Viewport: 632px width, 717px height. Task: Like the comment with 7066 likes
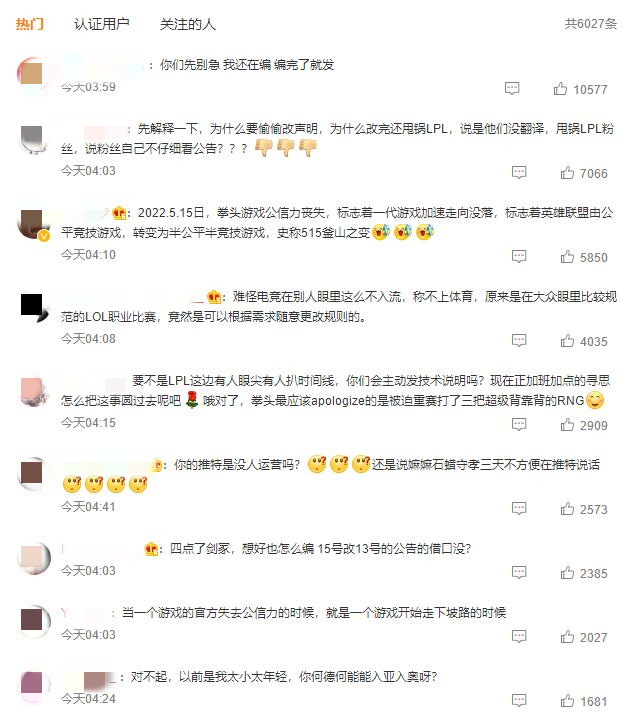(x=567, y=173)
